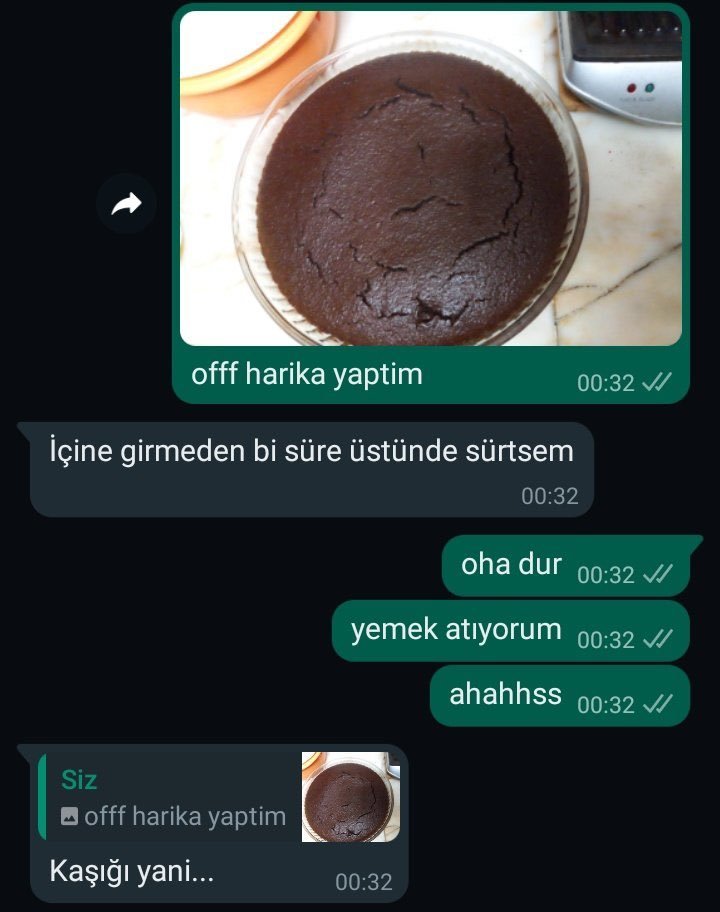Open the sent chocolate cake photo

coord(430,180)
